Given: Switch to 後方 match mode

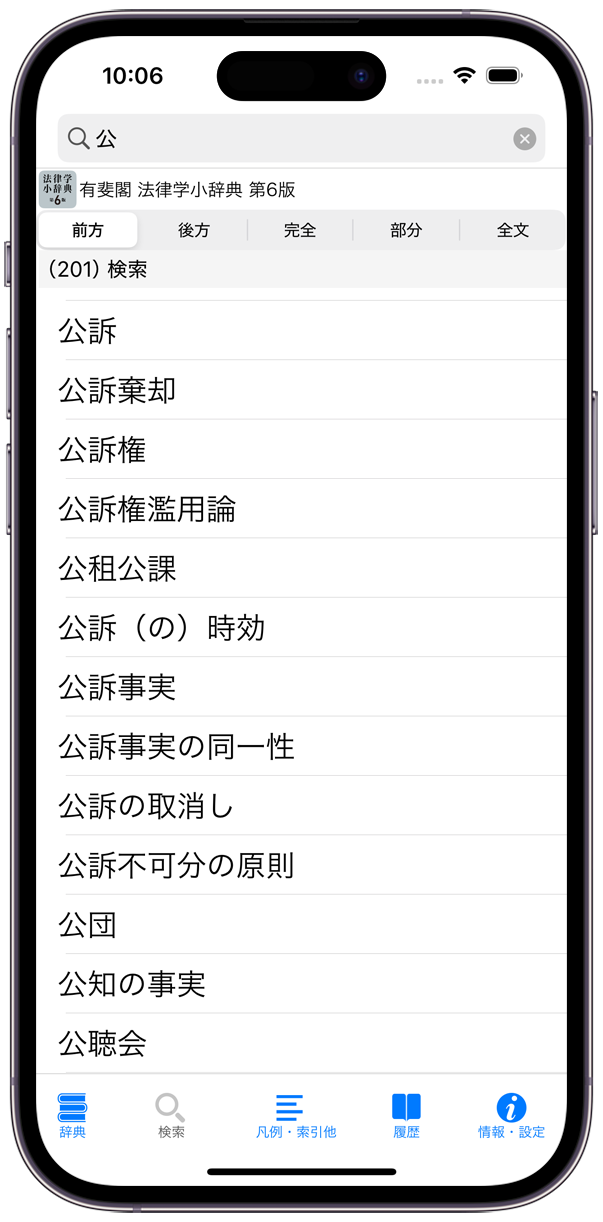Looking at the screenshot, I should pos(194,230).
